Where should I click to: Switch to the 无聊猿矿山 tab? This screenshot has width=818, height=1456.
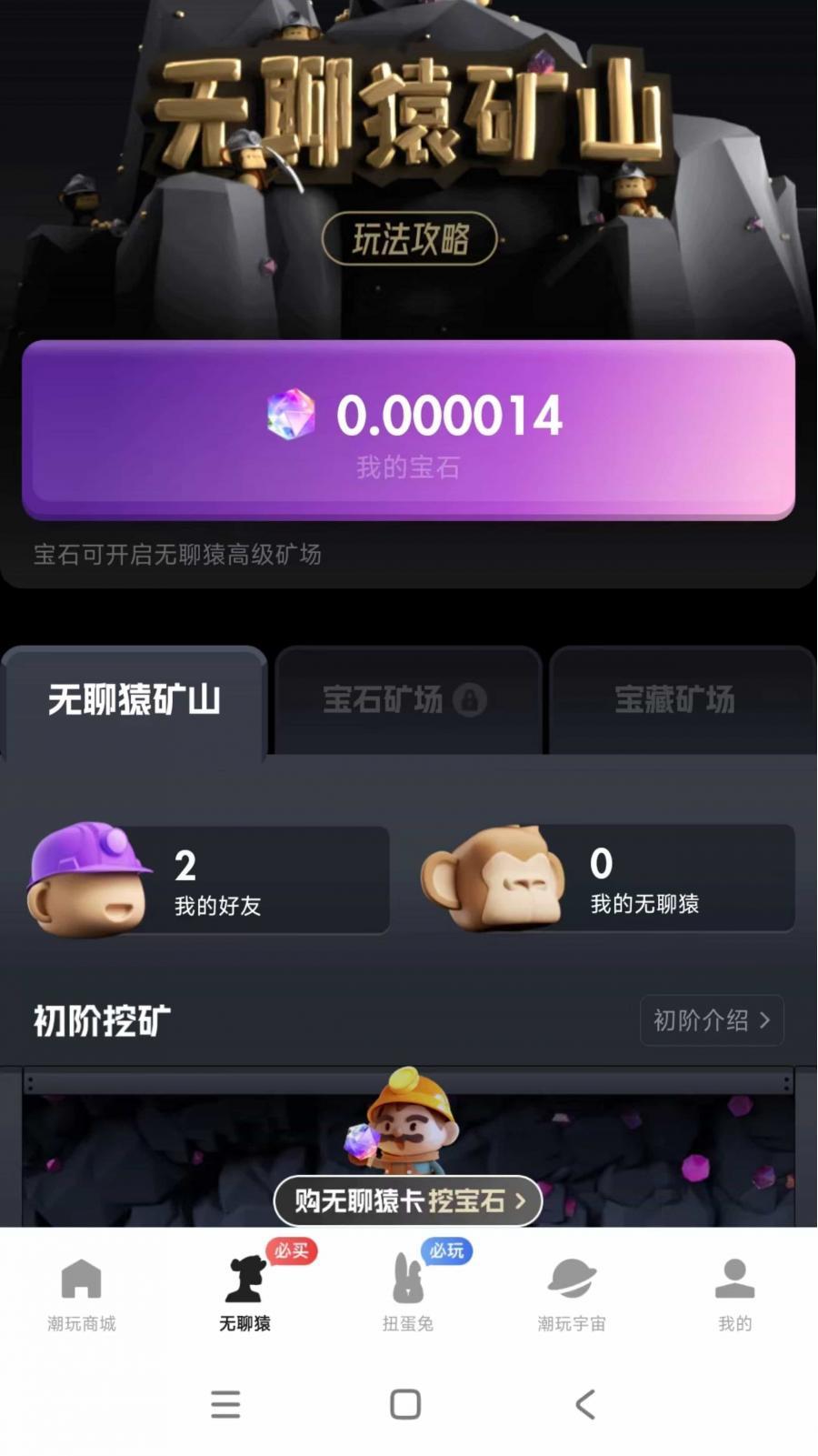pyautogui.click(x=135, y=700)
